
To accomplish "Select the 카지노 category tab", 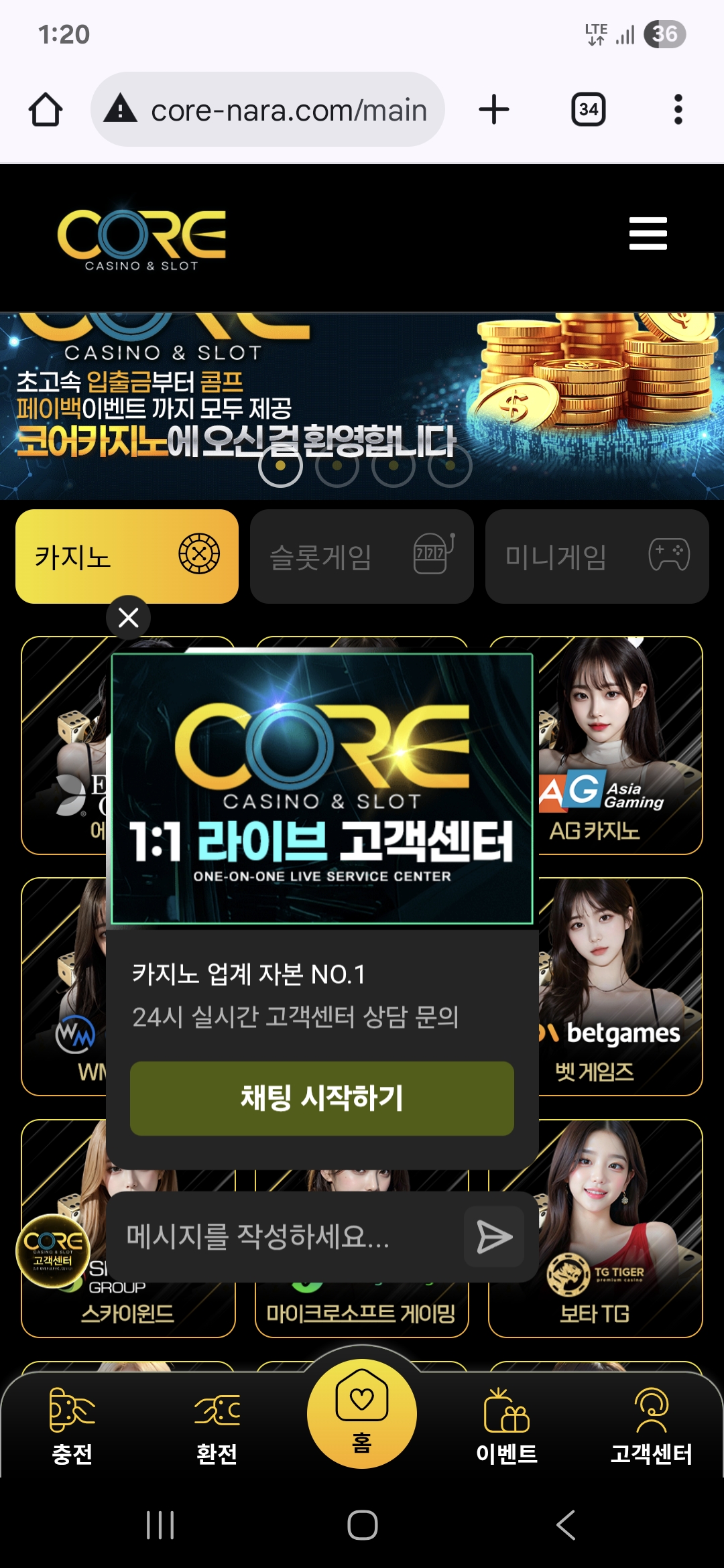I will (127, 556).
